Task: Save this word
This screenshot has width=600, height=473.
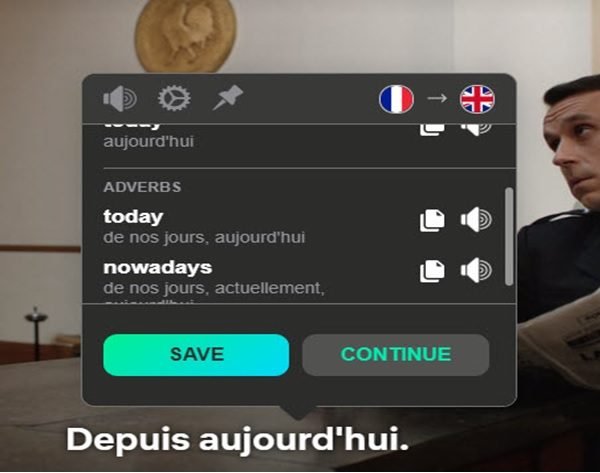Action: (x=196, y=355)
